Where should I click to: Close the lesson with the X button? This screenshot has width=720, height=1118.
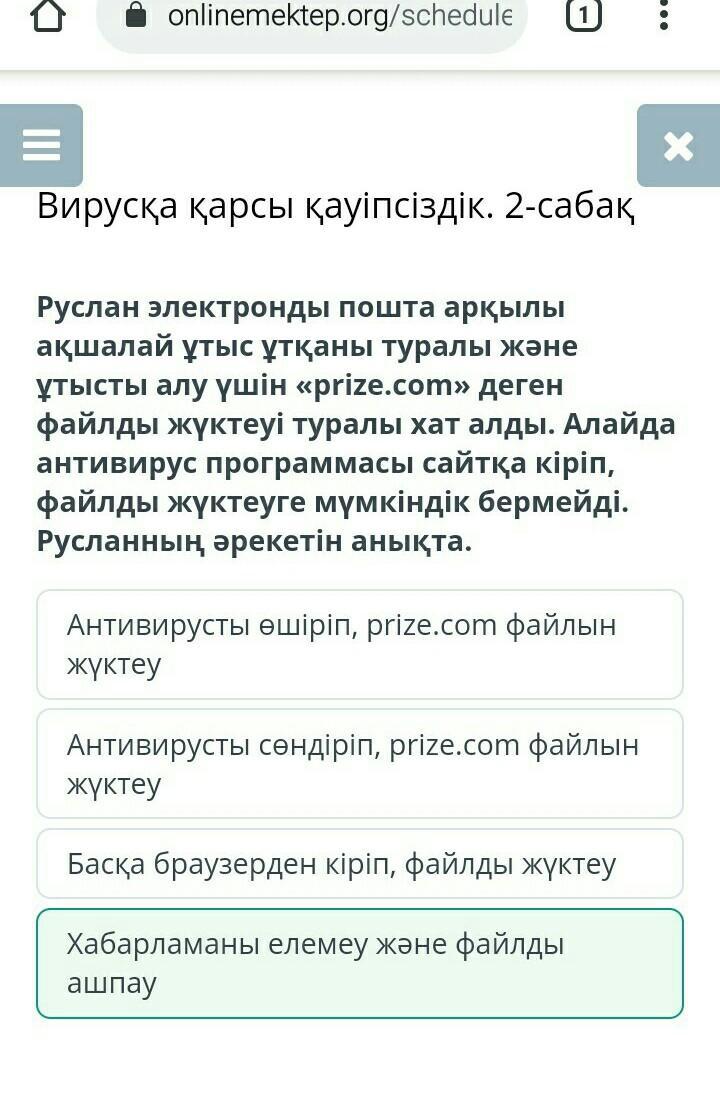point(678,146)
